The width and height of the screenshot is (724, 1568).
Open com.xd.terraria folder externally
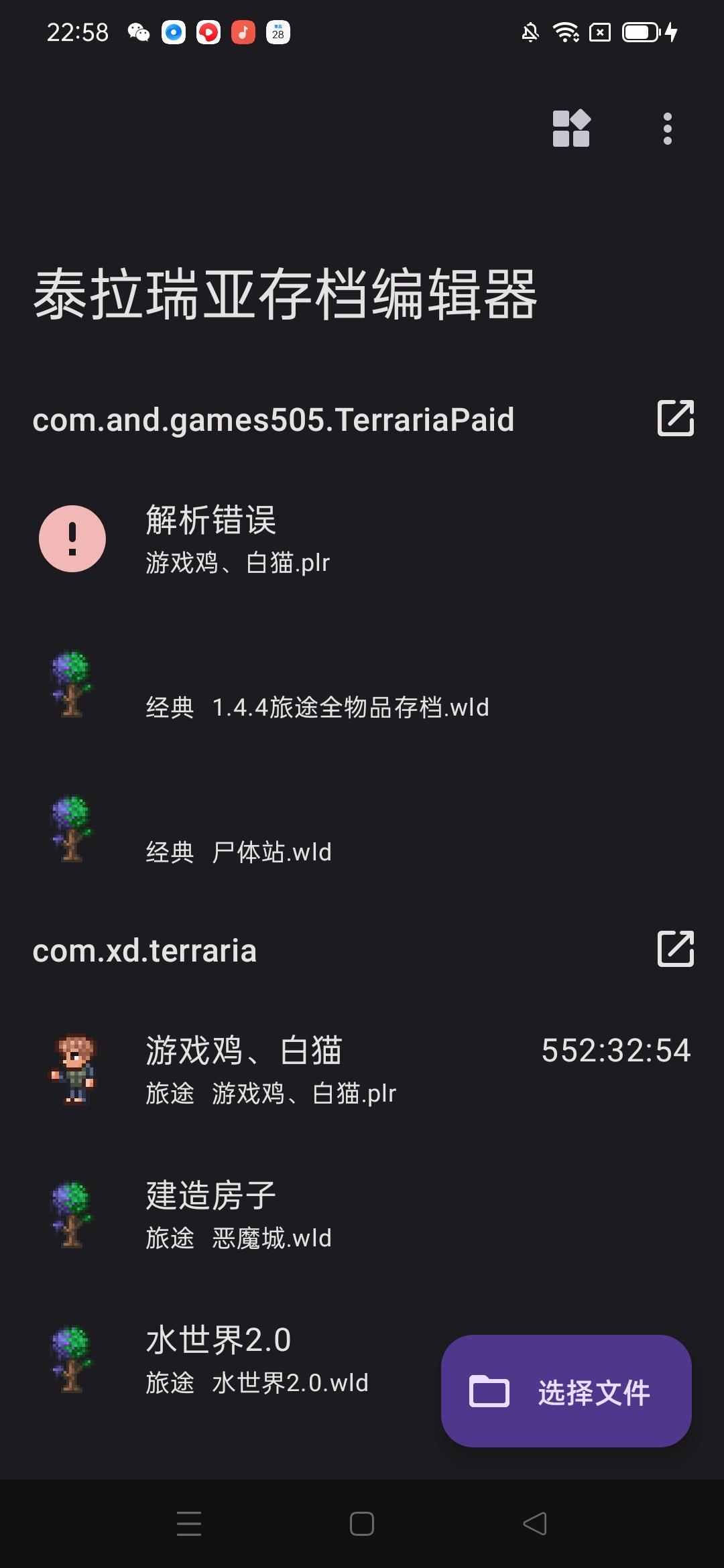coord(675,949)
